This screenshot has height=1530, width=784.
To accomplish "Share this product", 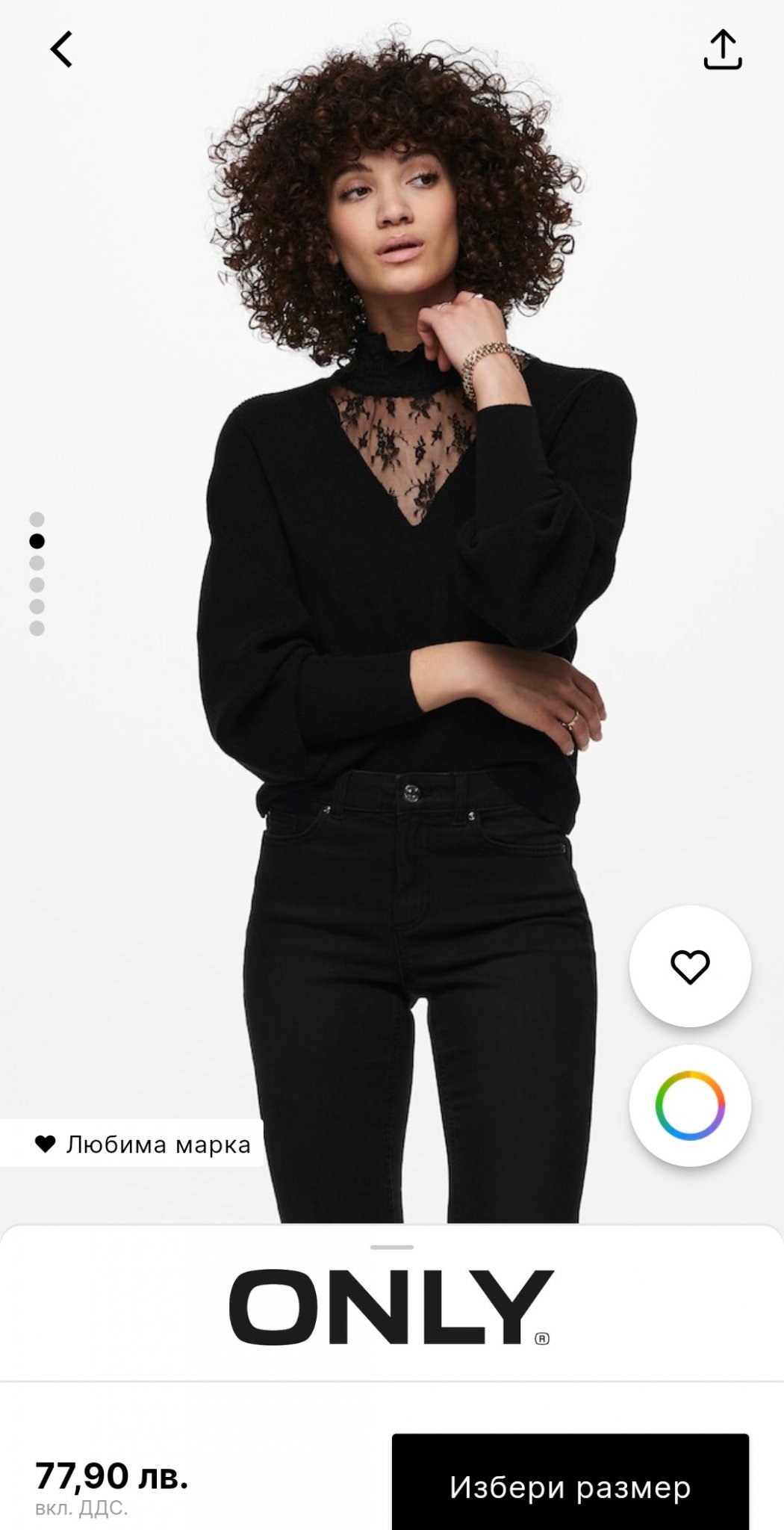I will [x=722, y=49].
